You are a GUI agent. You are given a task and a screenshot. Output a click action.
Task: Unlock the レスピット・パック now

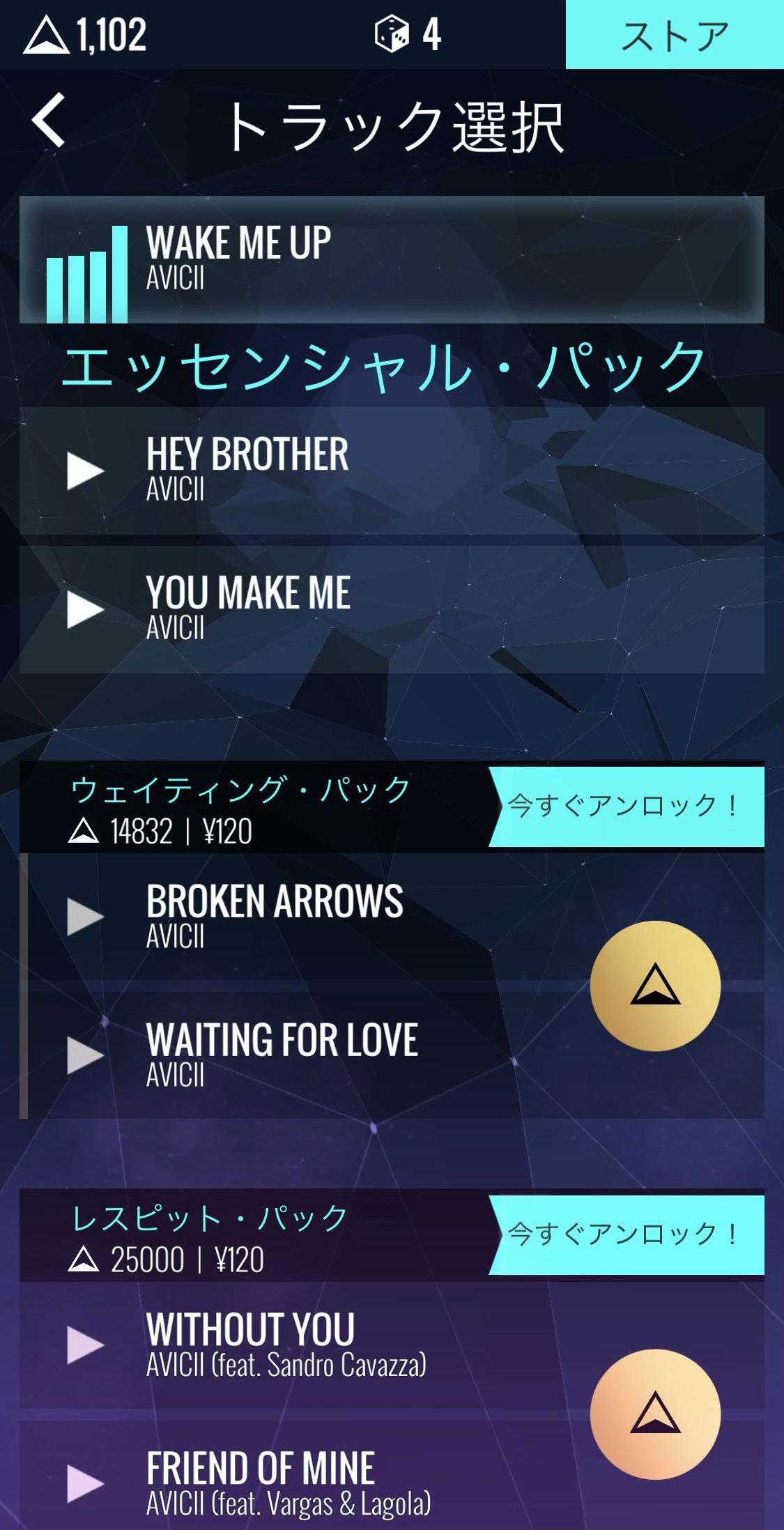tap(627, 1235)
